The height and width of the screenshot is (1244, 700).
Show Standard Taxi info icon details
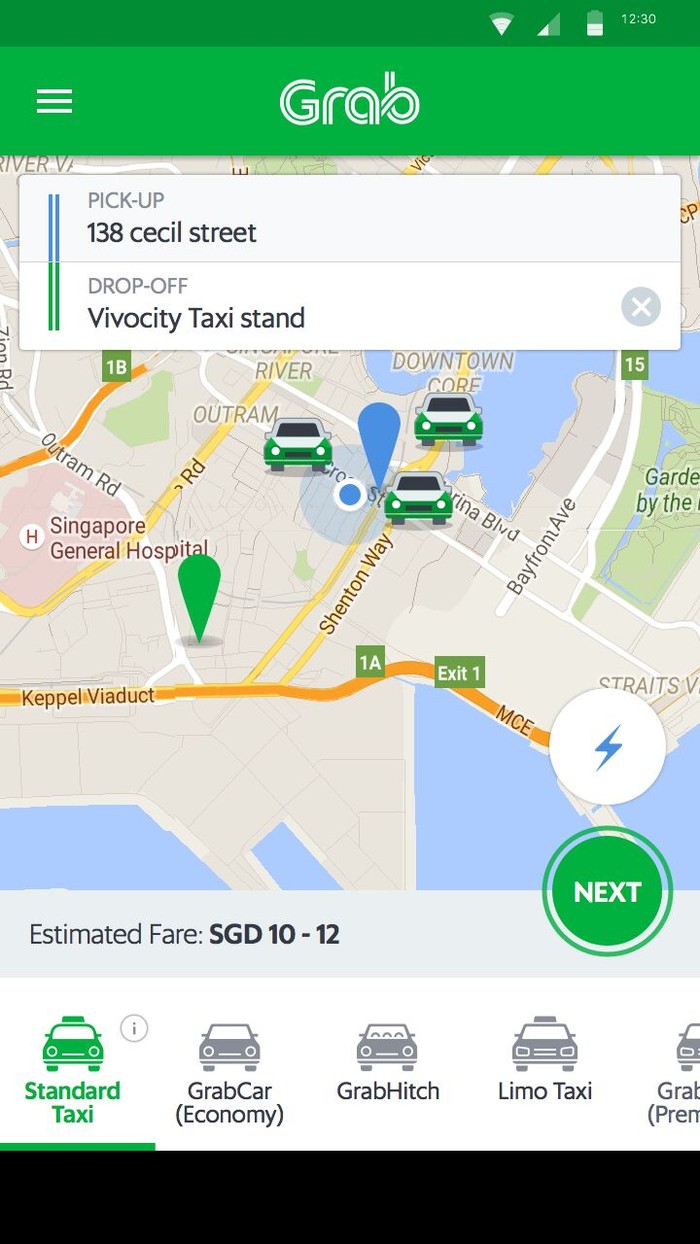coord(134,1028)
